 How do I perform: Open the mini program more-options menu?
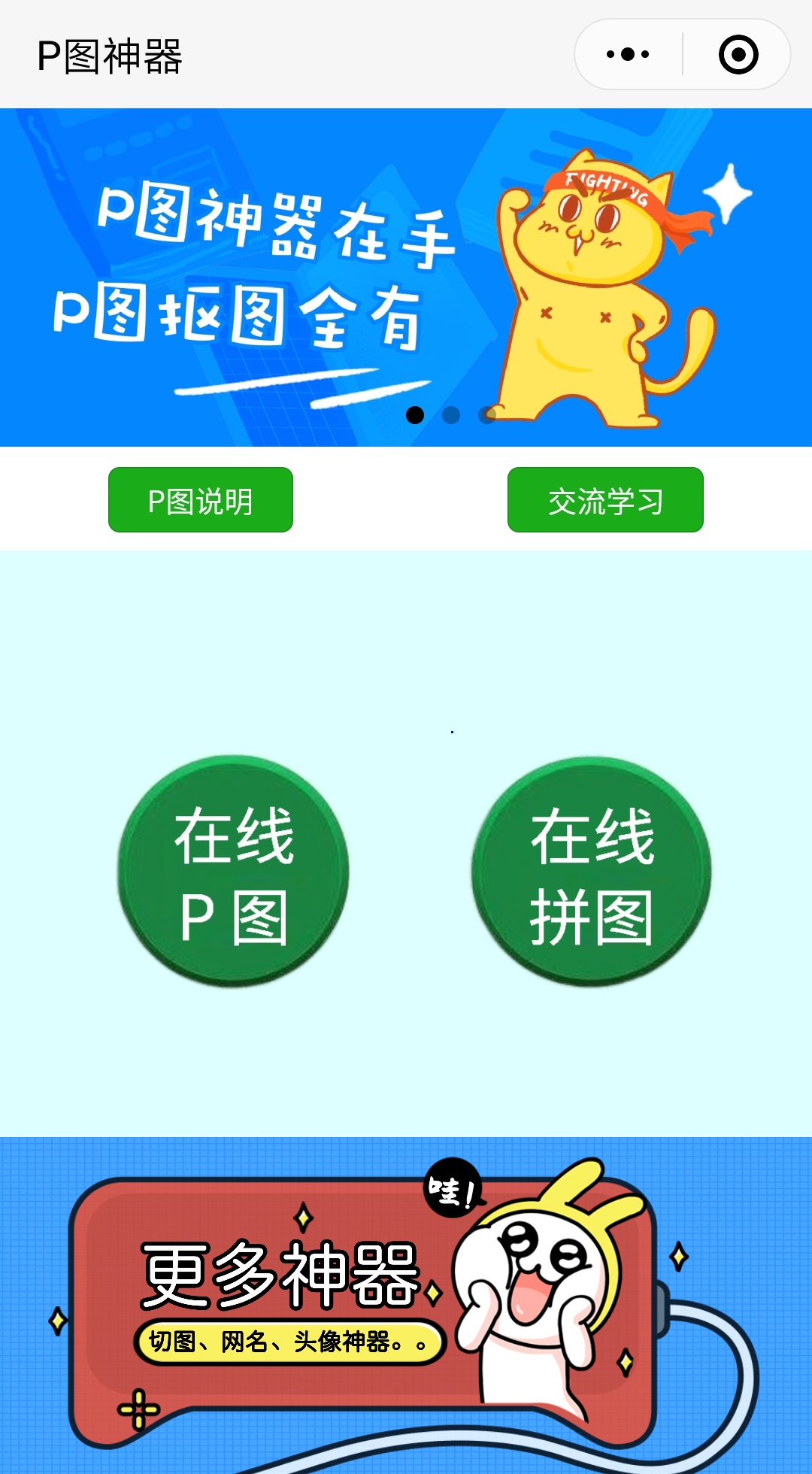pos(628,54)
